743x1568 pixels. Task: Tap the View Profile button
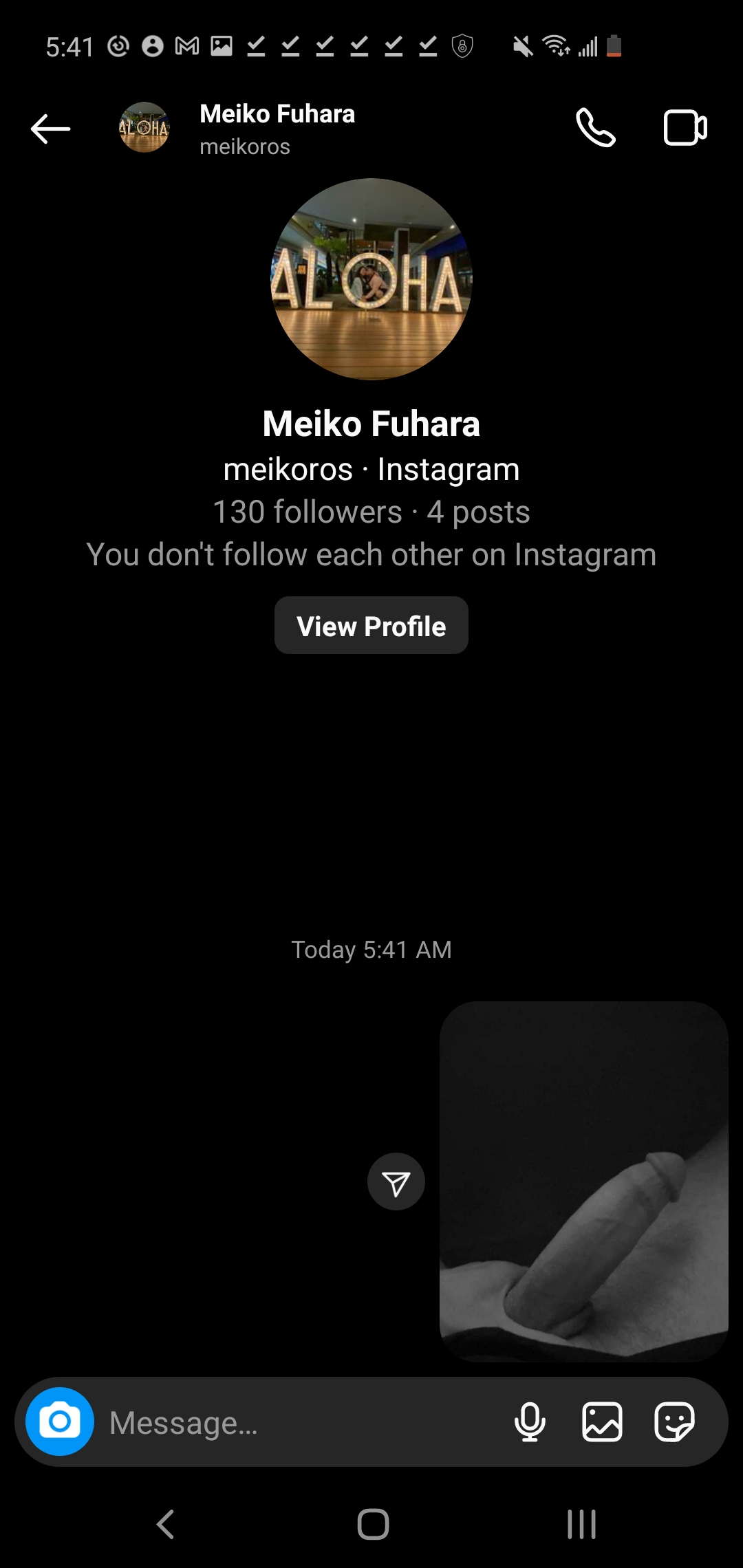click(371, 626)
